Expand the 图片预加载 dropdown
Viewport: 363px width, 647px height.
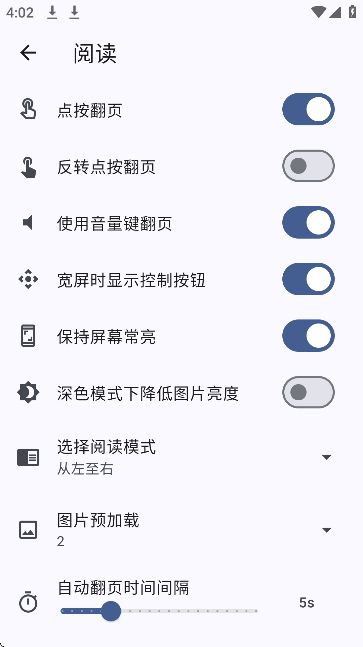click(182, 530)
